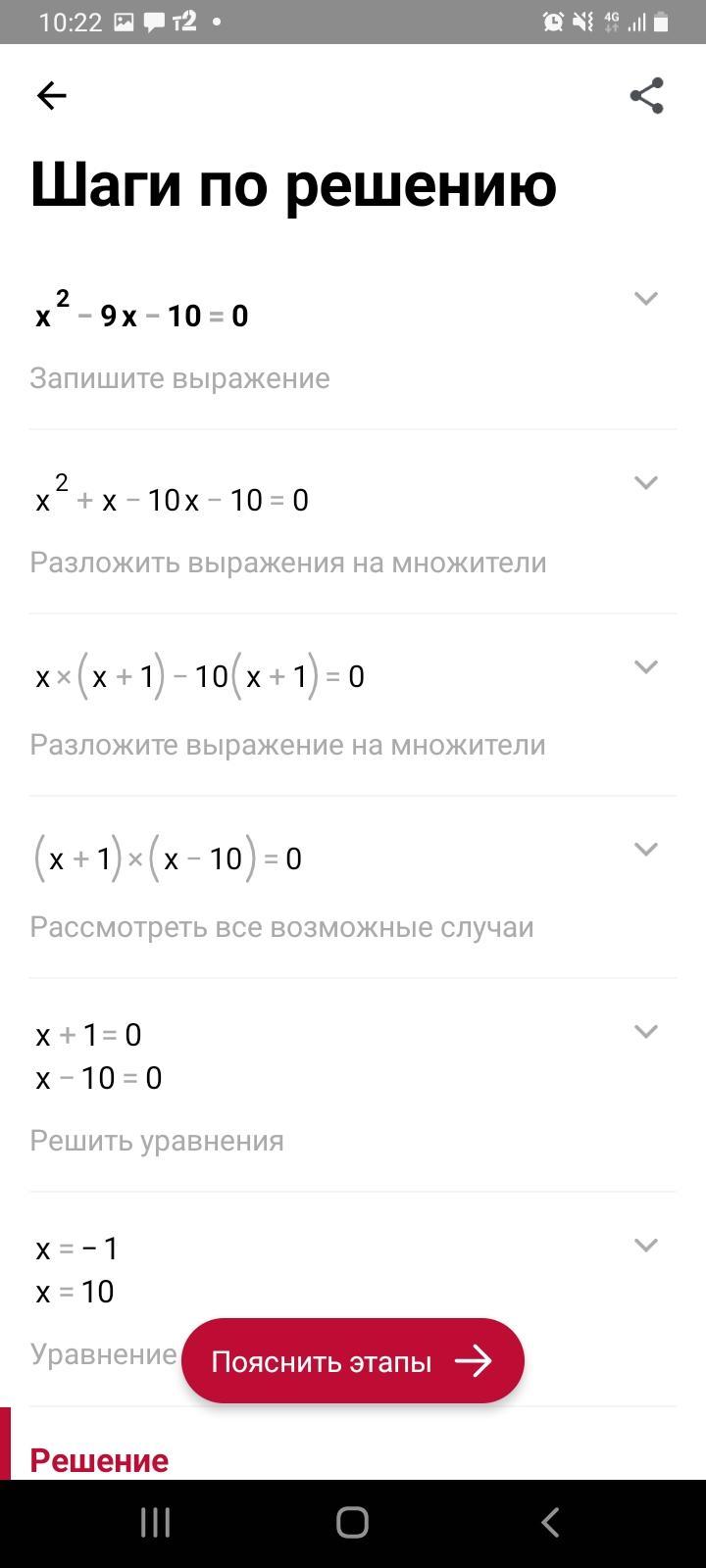Tap the 'Пояснить этапы' button
706x1568 pixels.
tap(353, 1361)
